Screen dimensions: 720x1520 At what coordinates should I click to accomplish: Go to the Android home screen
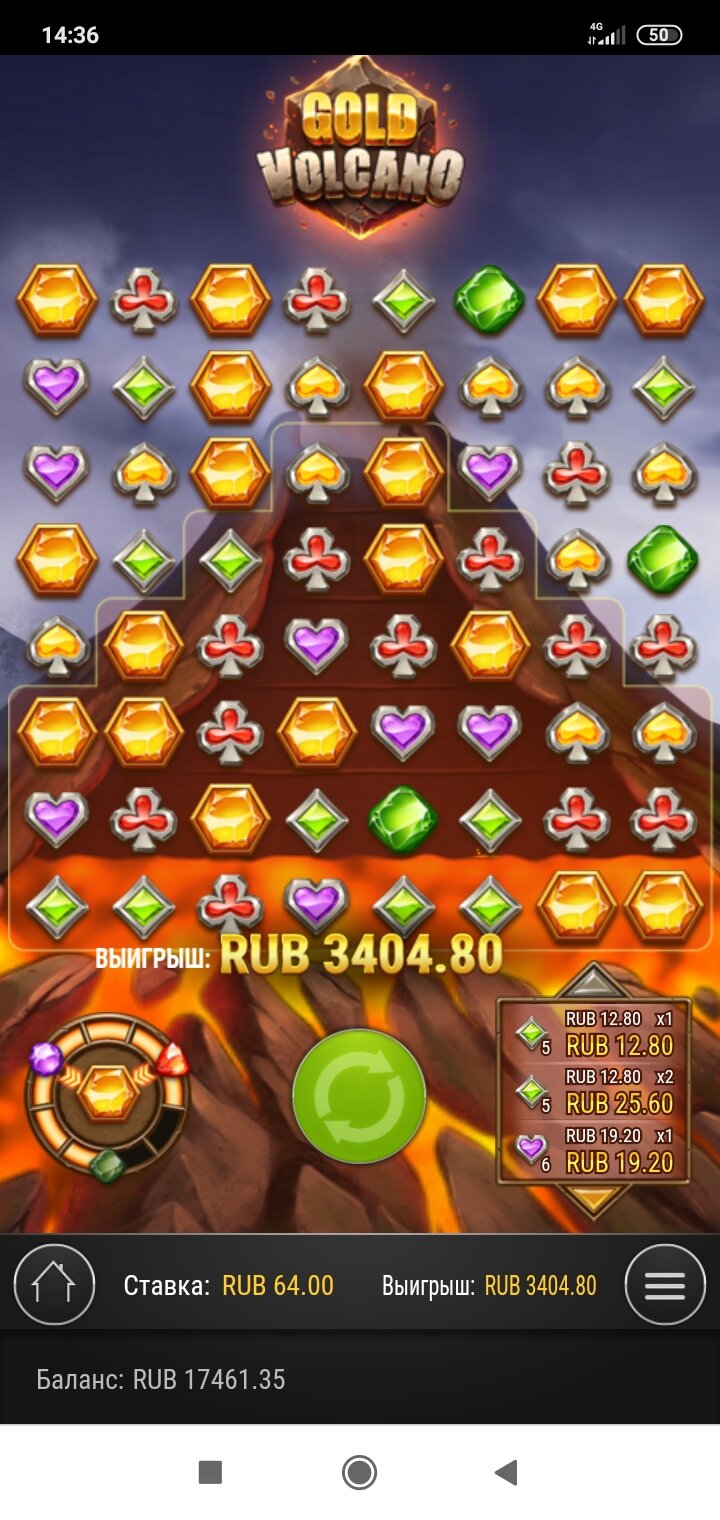[359, 1472]
